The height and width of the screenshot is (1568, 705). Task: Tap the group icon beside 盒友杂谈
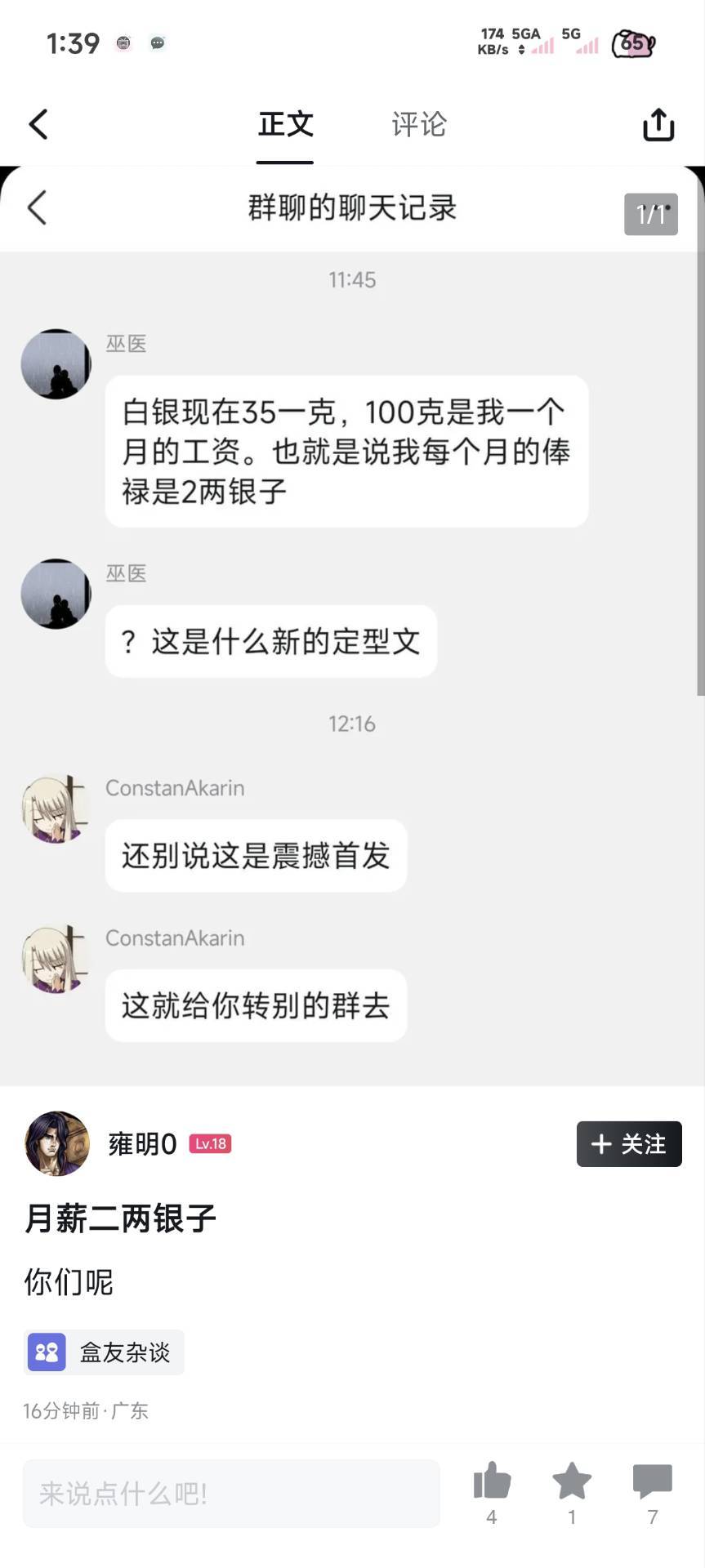46,1352
